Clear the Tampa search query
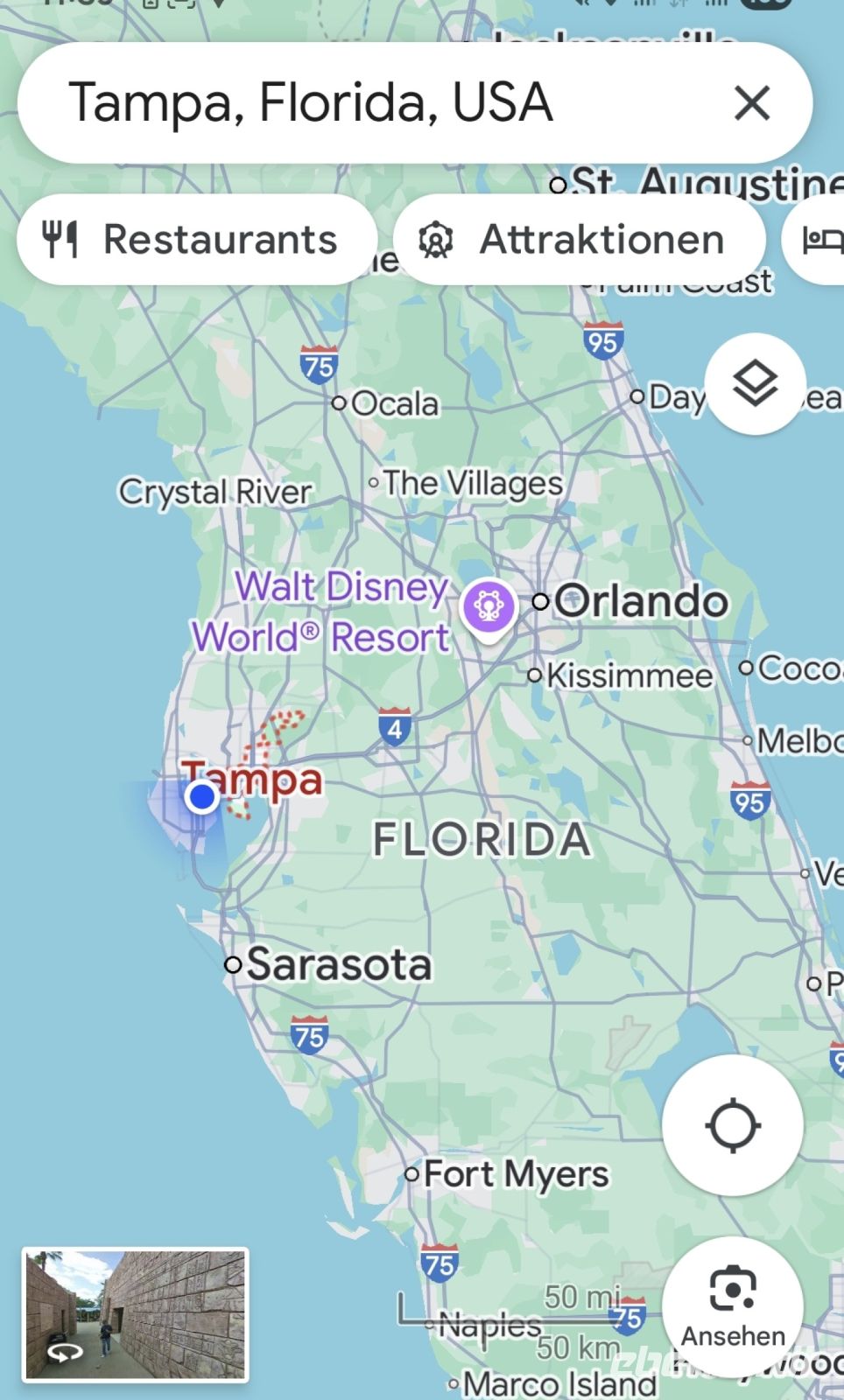 coord(751,103)
